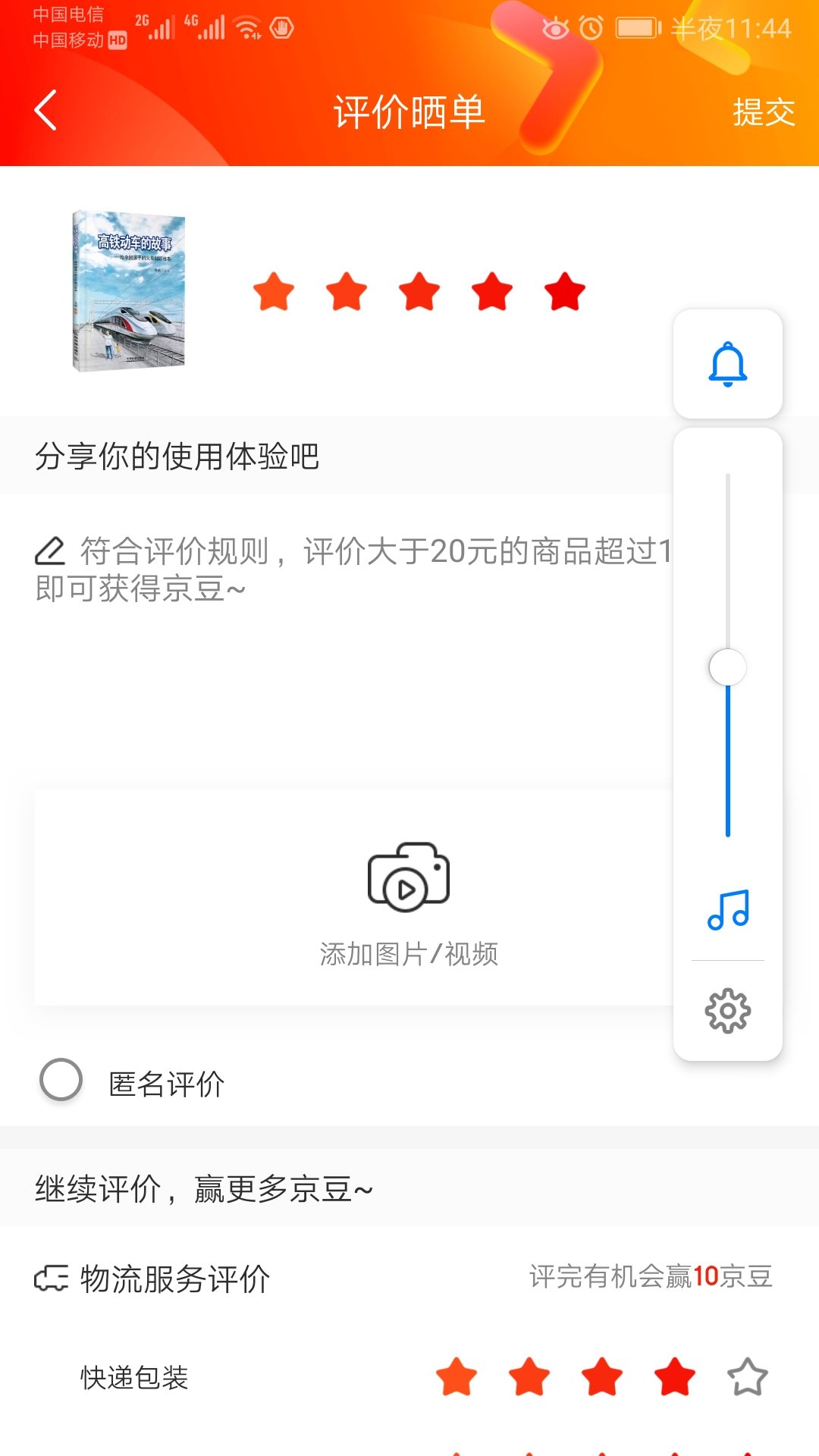
Task: Submit the review with 提交
Action: tap(763, 113)
